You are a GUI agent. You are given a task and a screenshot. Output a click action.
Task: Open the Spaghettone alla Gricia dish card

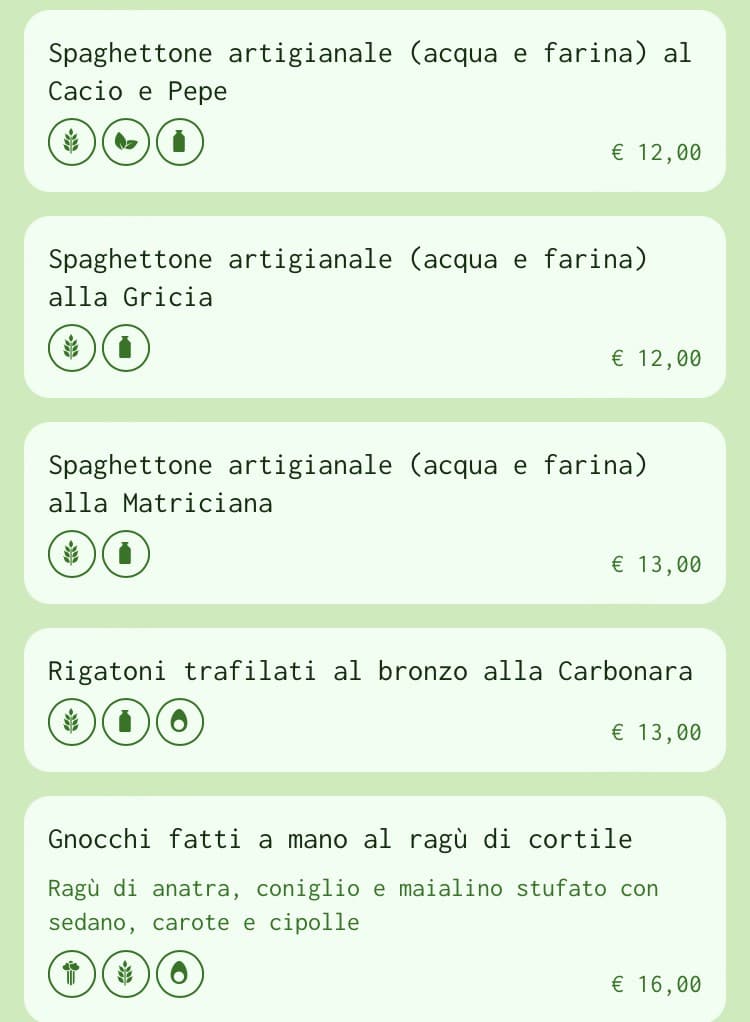[375, 306]
